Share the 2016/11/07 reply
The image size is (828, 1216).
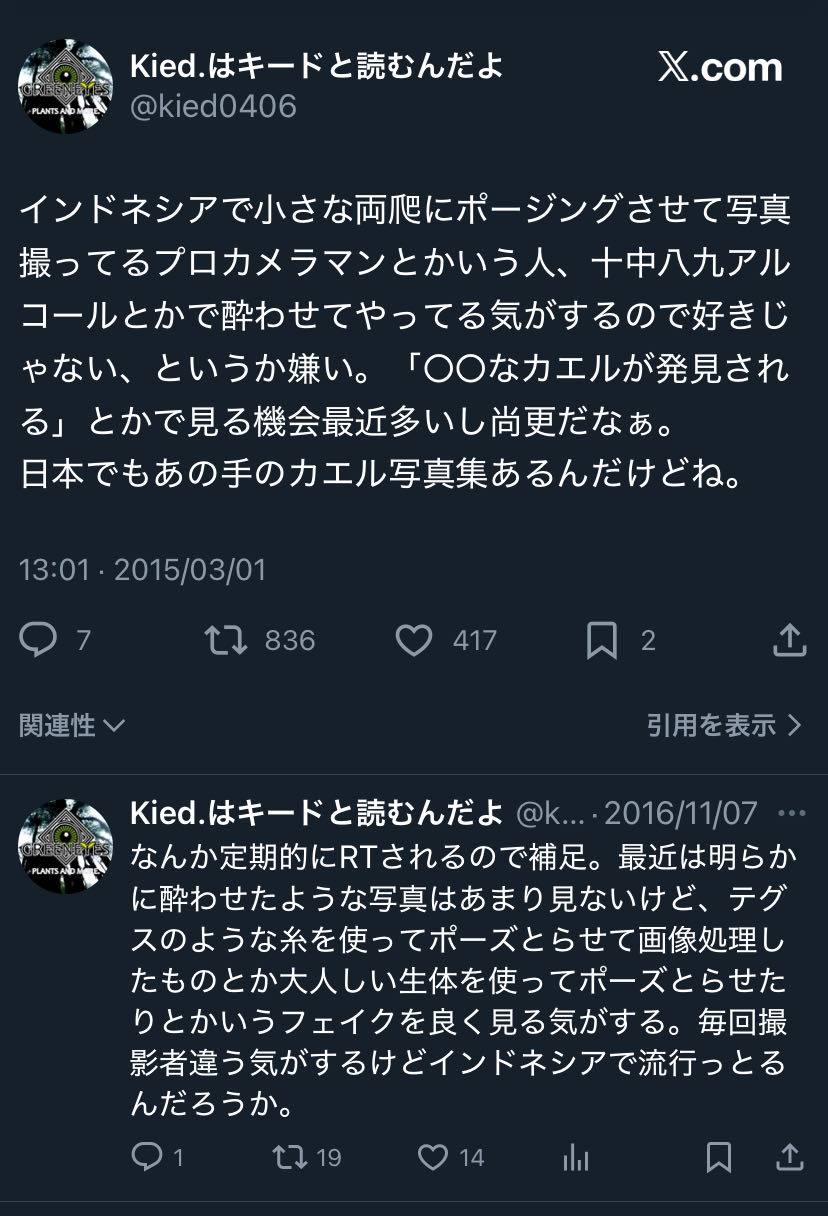point(790,1157)
